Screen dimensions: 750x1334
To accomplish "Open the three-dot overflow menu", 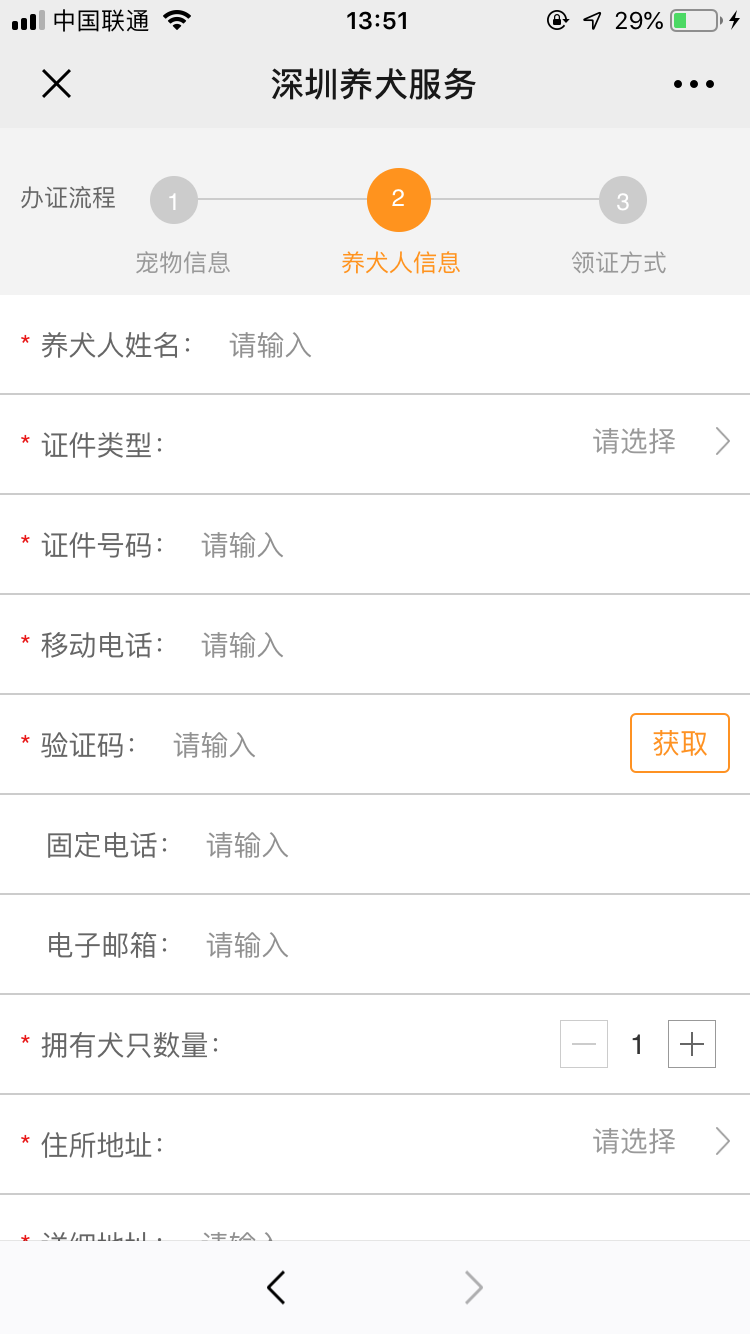I will pyautogui.click(x=694, y=85).
